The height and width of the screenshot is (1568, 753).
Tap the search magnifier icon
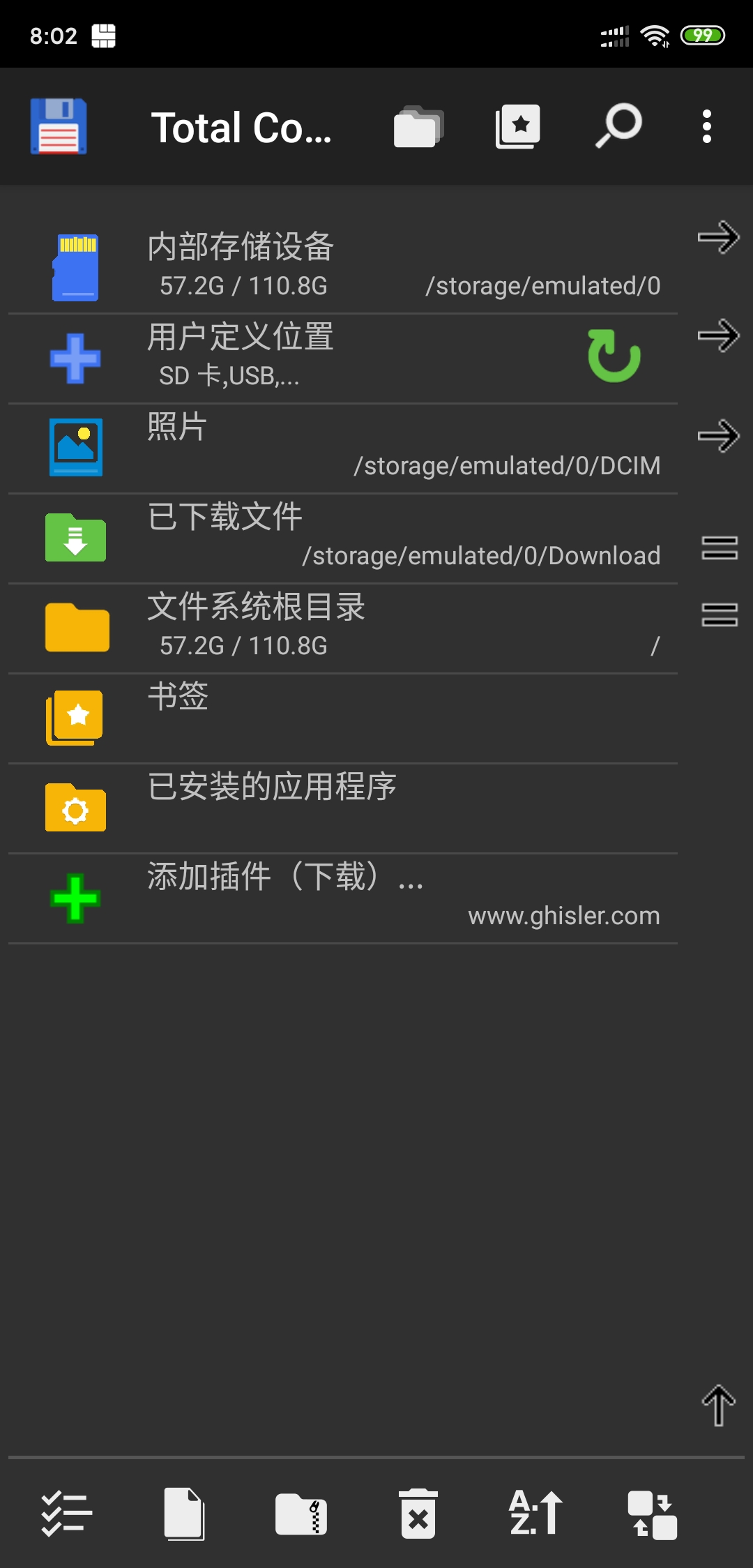click(618, 127)
